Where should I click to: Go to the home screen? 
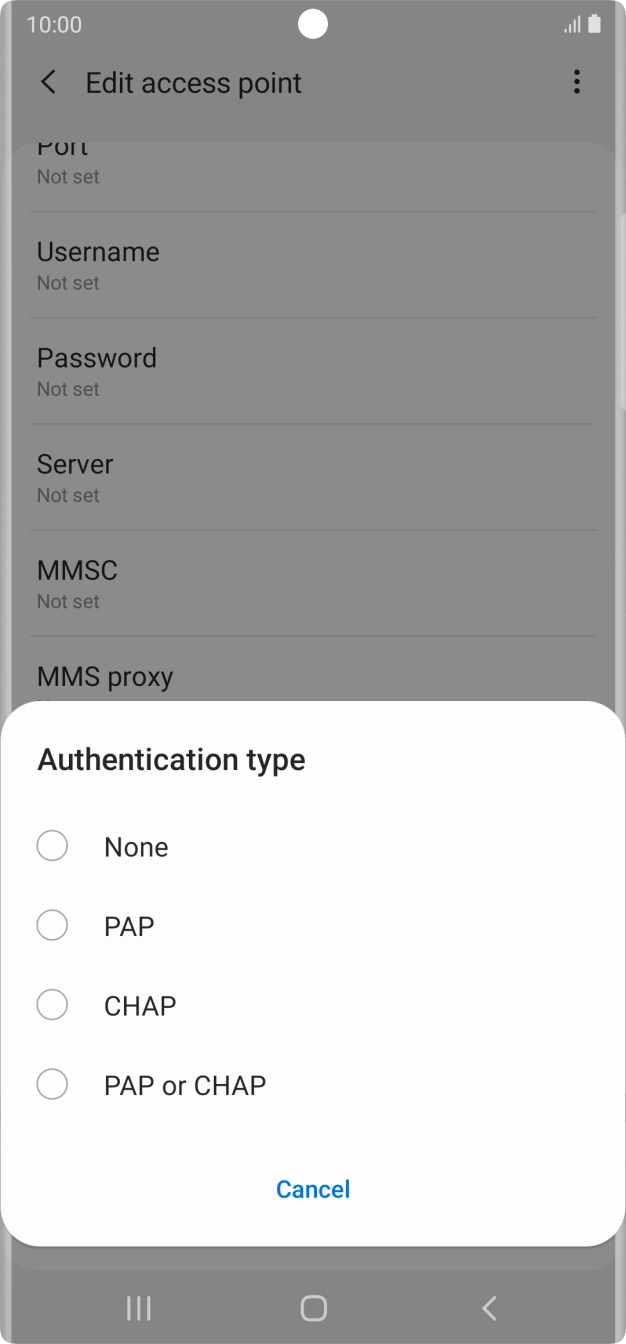[x=313, y=1307]
